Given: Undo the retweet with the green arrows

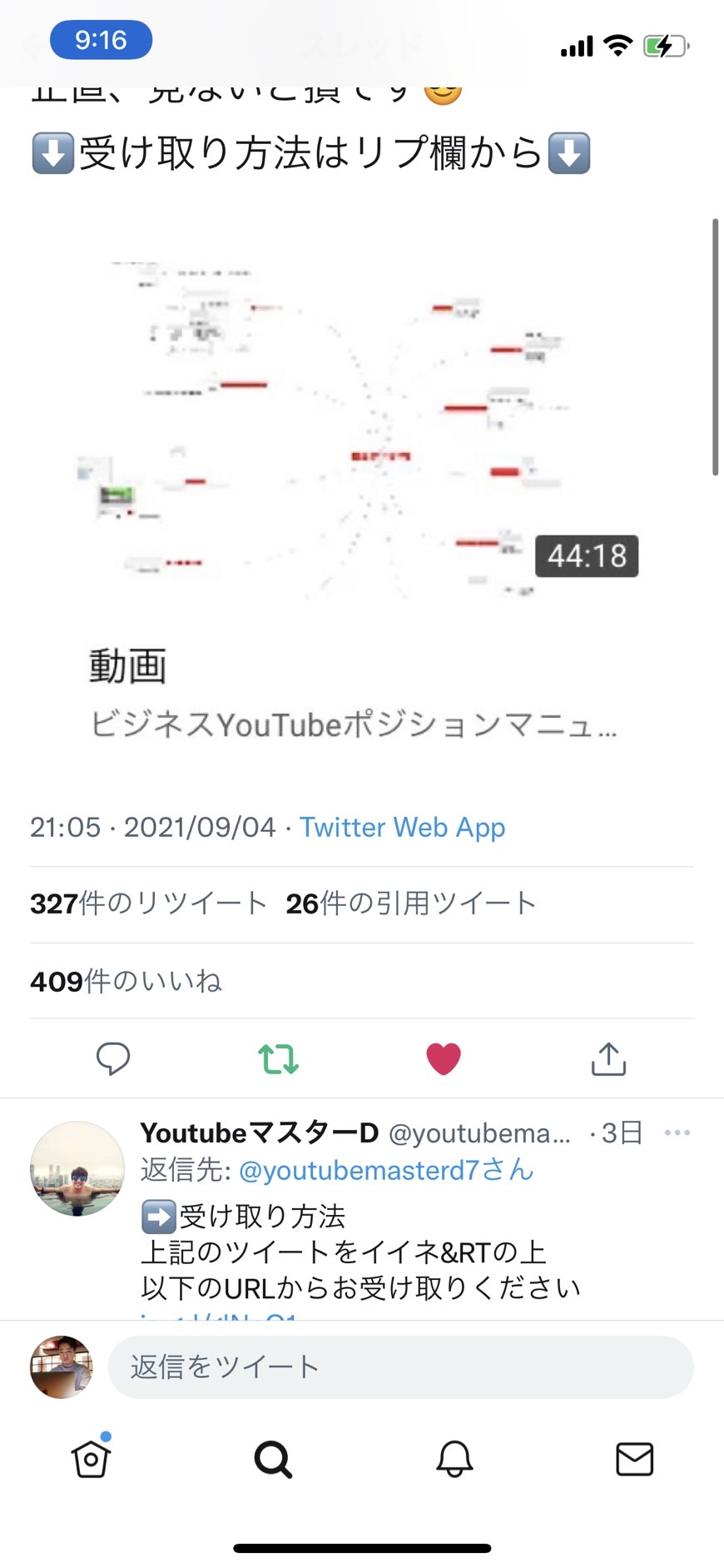Looking at the screenshot, I should click(278, 1058).
